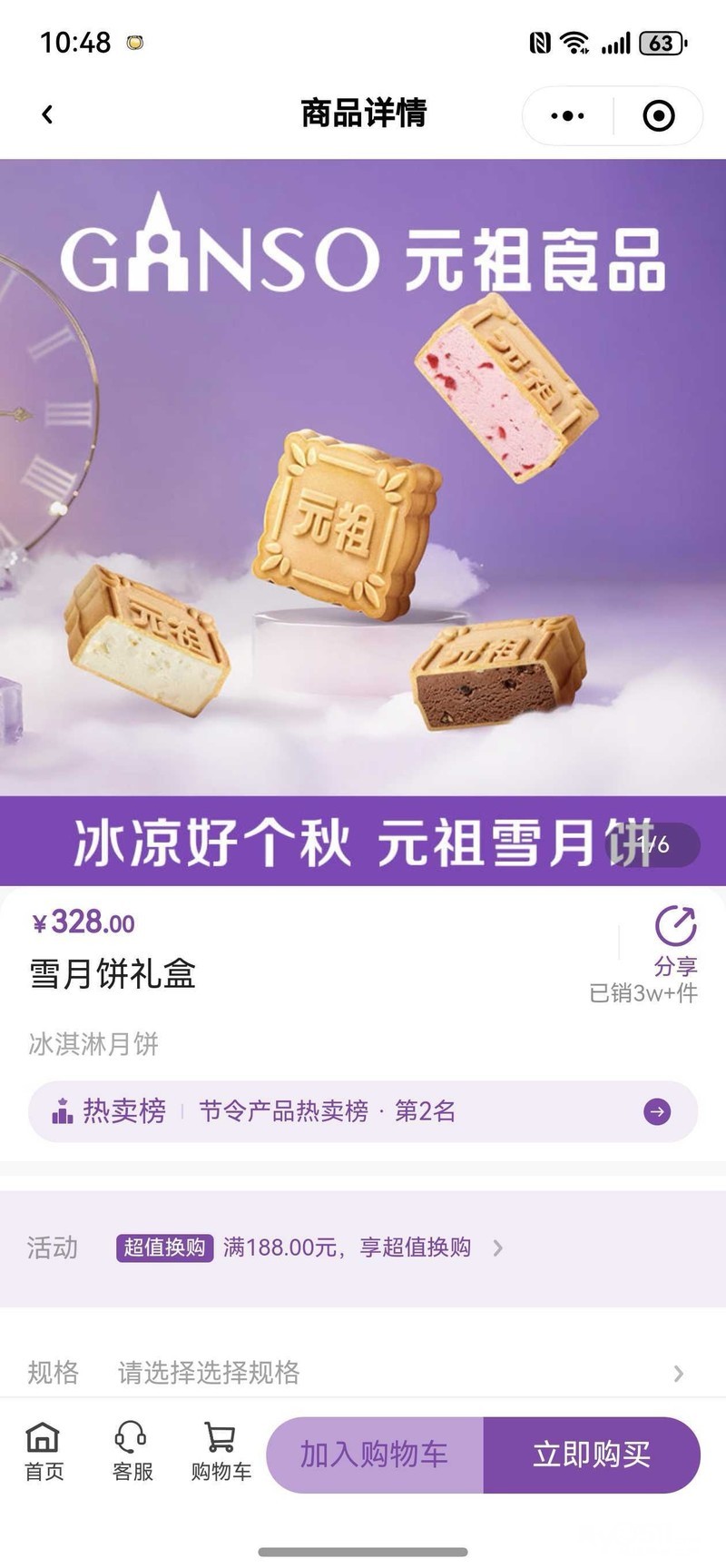Open the 购物车 shopping cart
726x1568 pixels.
tap(221, 1453)
